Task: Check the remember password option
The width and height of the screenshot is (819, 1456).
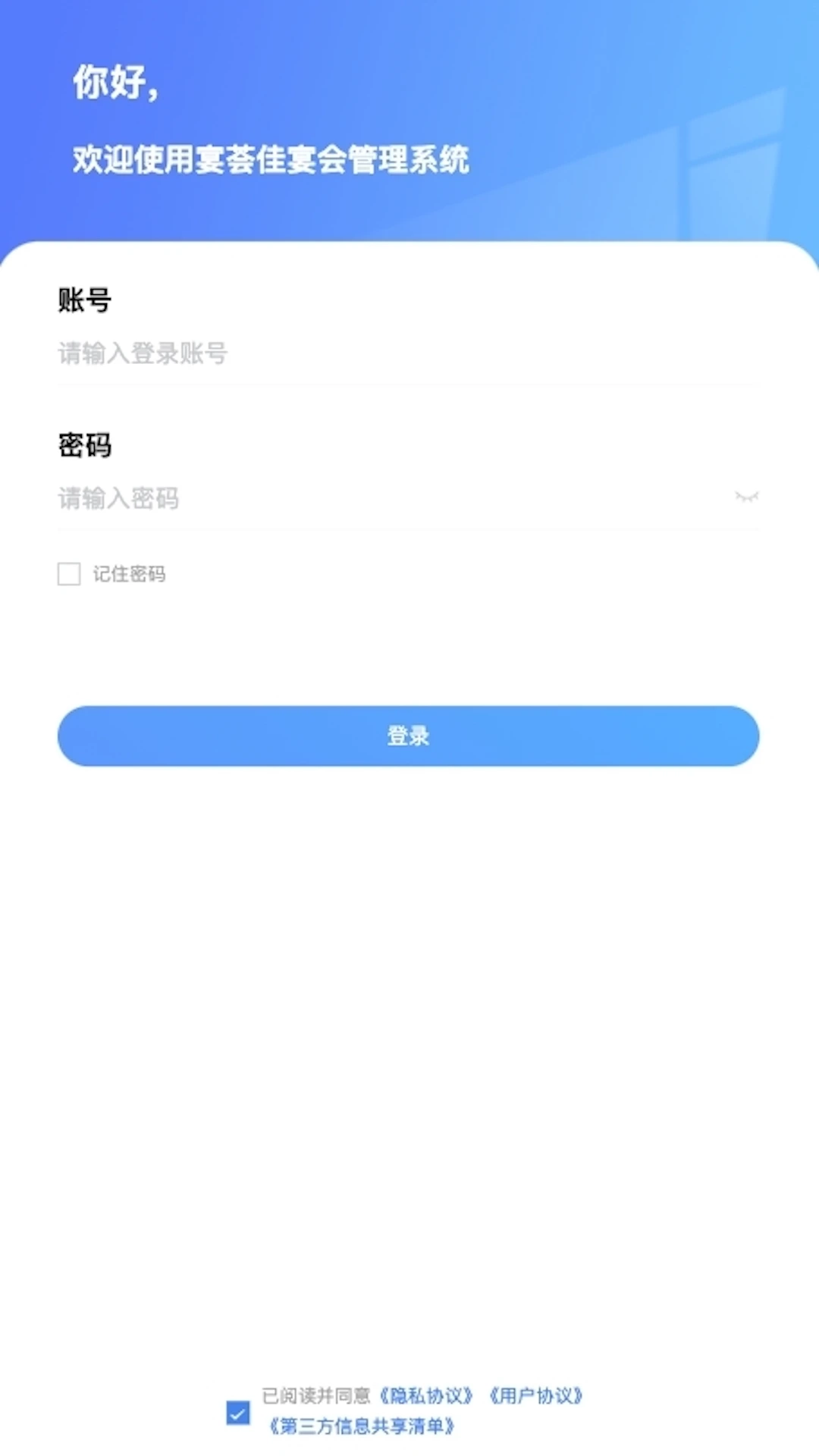Action: click(68, 574)
